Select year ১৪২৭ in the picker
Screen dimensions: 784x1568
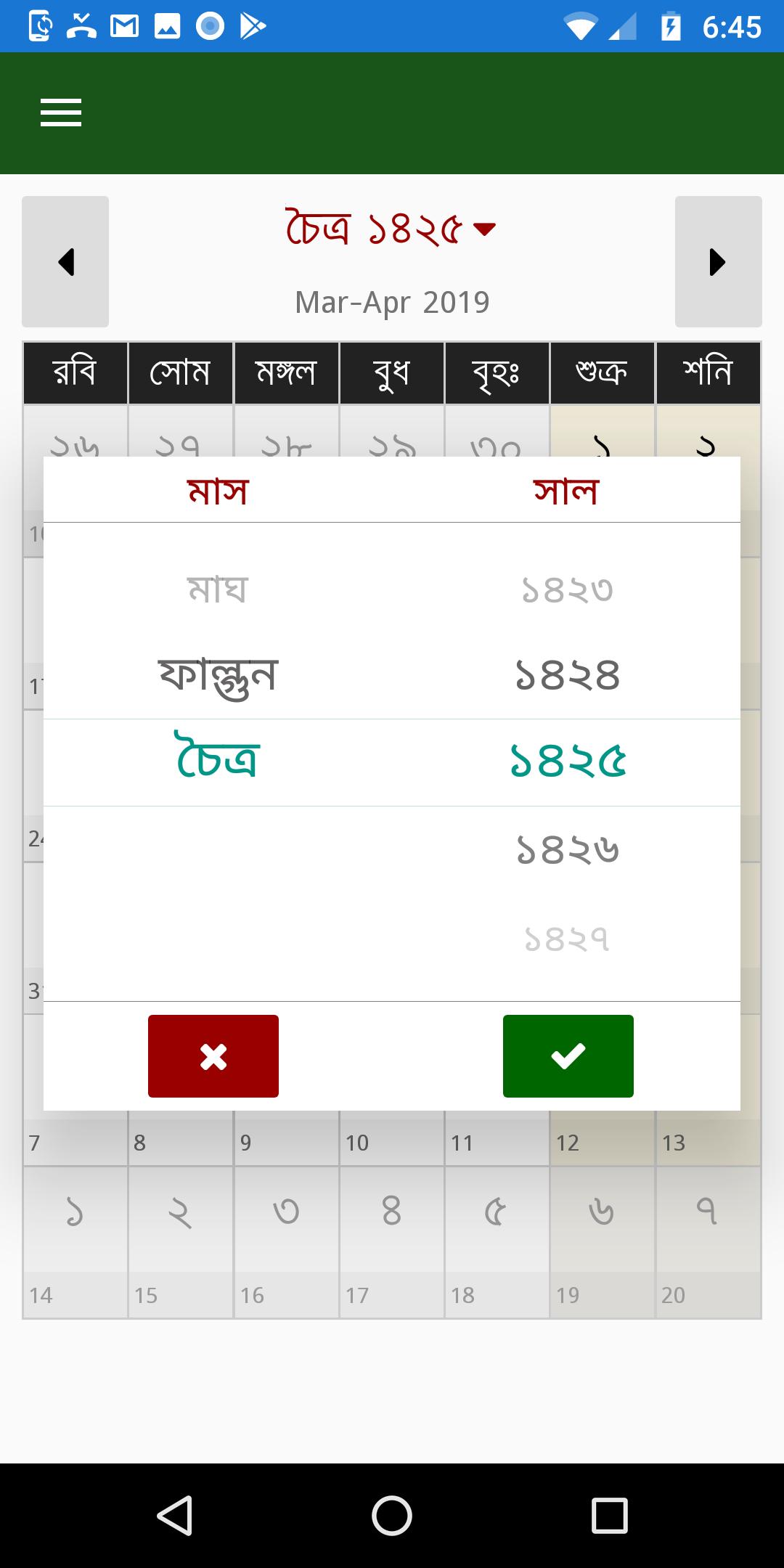click(x=567, y=939)
